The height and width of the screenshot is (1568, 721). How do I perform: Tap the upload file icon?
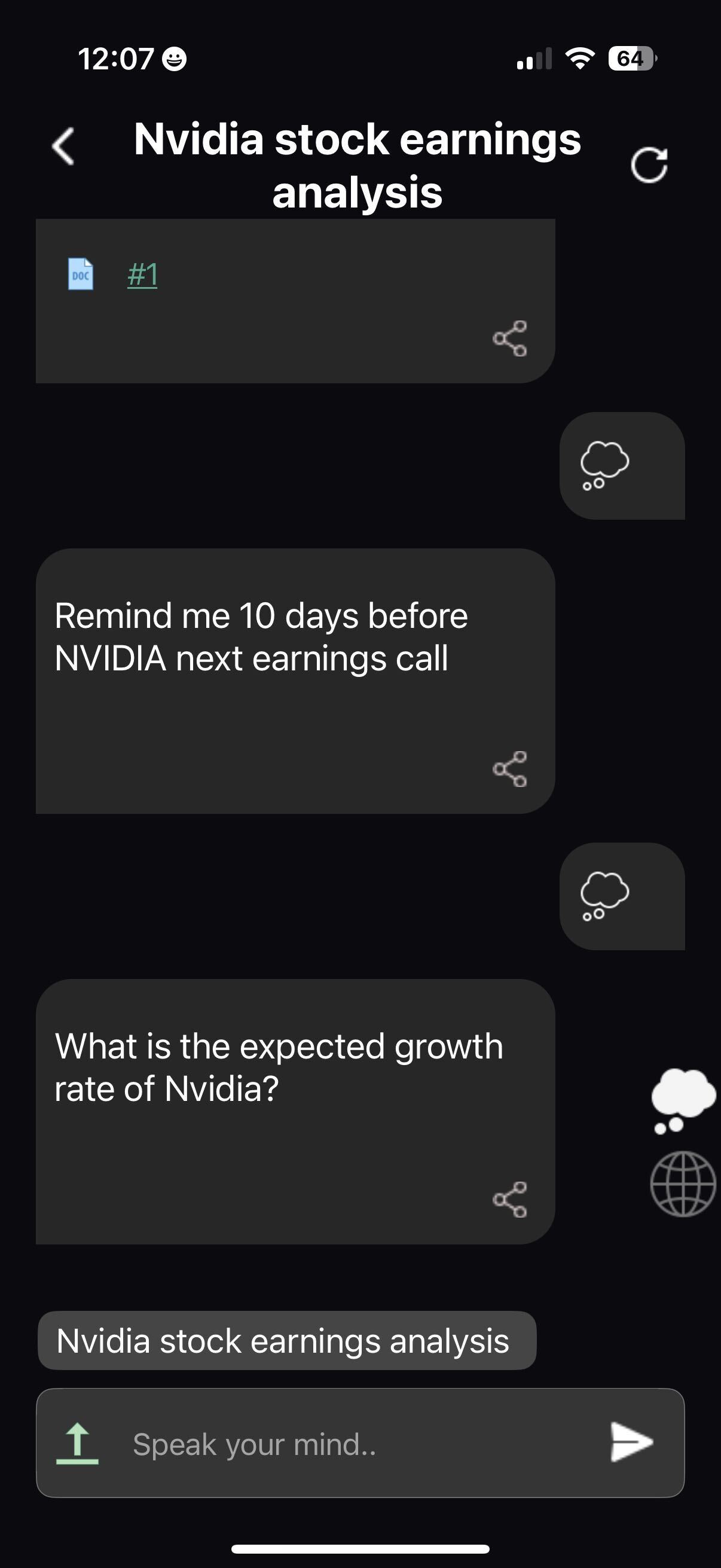77,1442
